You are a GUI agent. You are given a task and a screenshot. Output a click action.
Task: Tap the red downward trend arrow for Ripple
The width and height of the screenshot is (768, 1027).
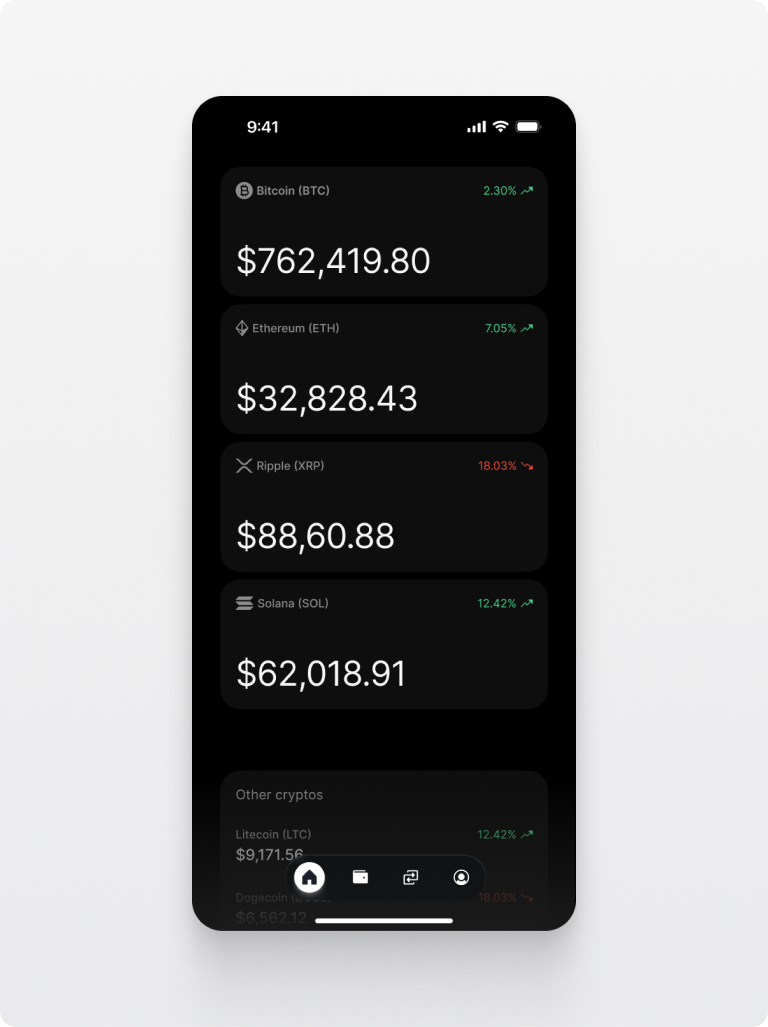(x=527, y=465)
